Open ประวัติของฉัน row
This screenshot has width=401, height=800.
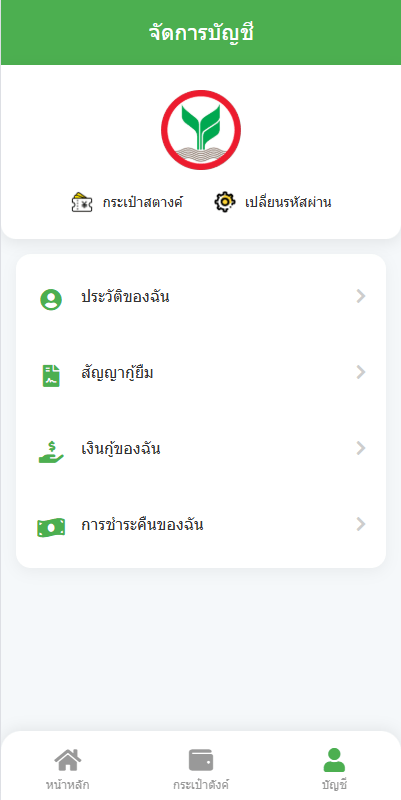(201, 296)
